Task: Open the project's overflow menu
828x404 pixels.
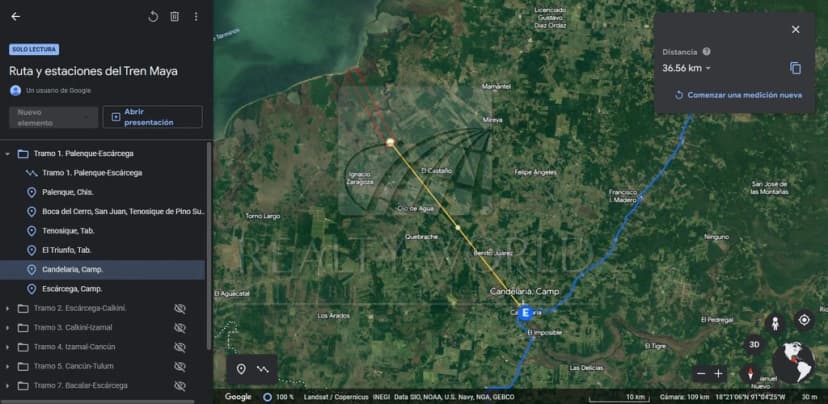Action: point(196,16)
